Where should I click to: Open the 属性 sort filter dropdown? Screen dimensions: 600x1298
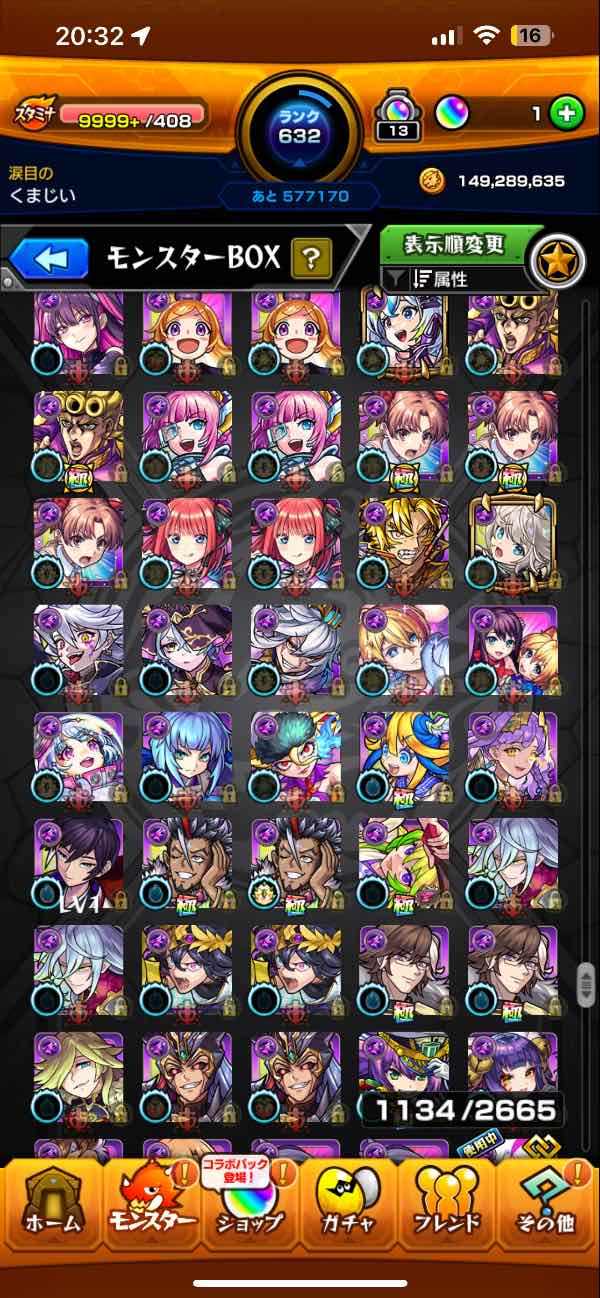tap(453, 280)
